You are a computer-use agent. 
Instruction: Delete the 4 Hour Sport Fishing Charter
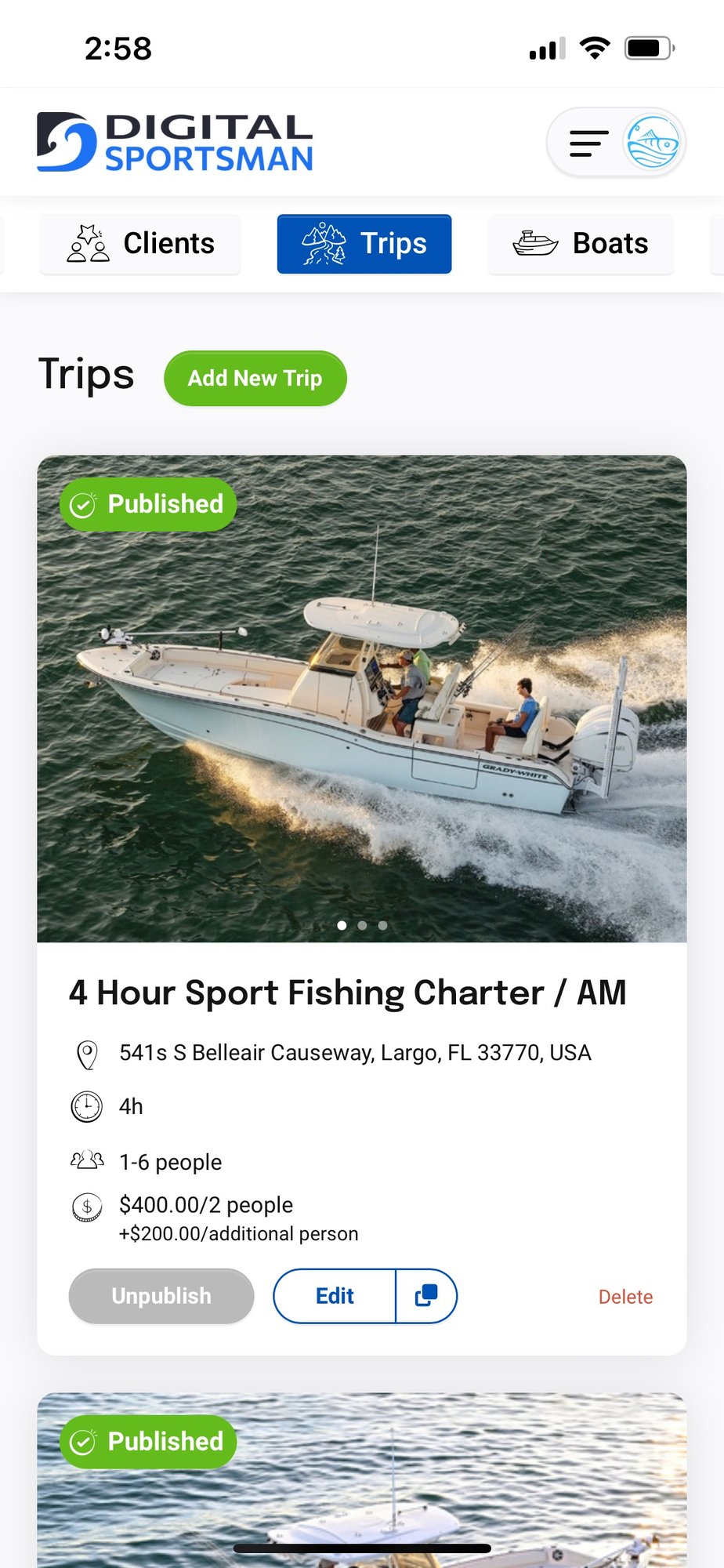pyautogui.click(x=624, y=1297)
